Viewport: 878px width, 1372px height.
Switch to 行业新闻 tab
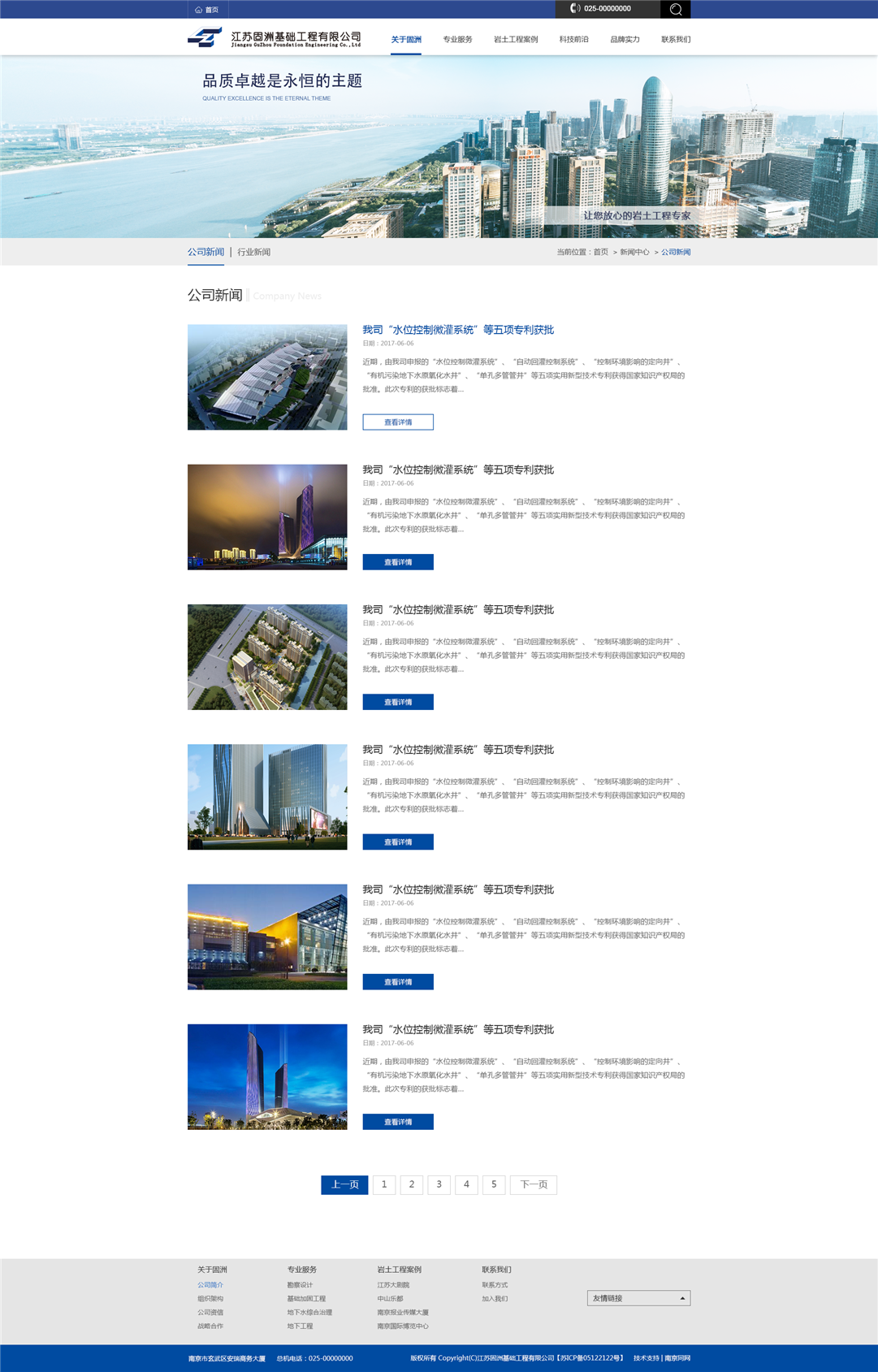click(x=253, y=252)
